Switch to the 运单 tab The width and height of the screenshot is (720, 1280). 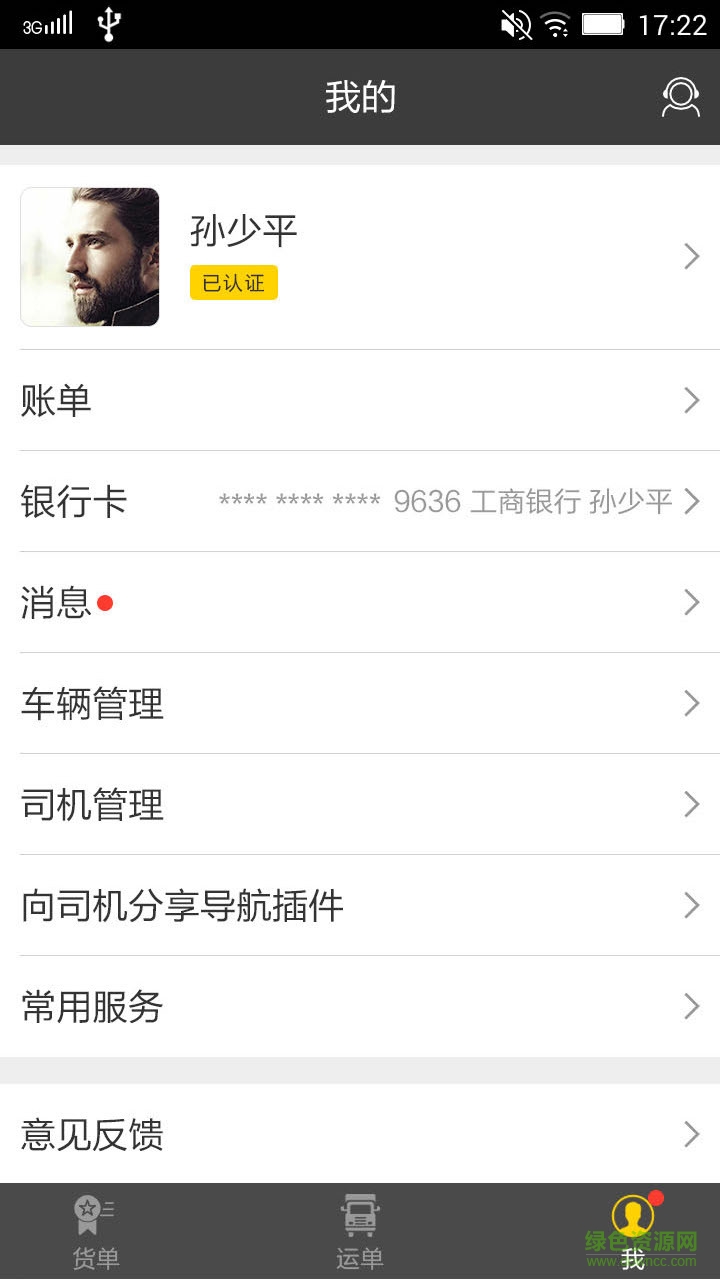[359, 1230]
